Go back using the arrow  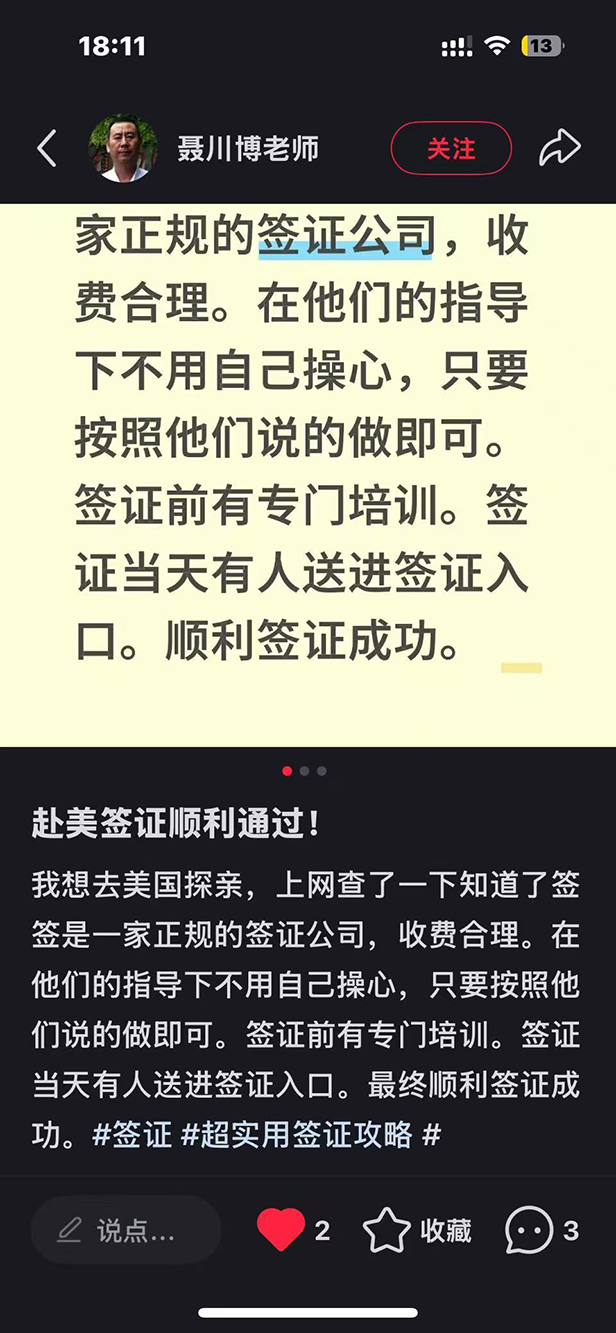(x=46, y=149)
